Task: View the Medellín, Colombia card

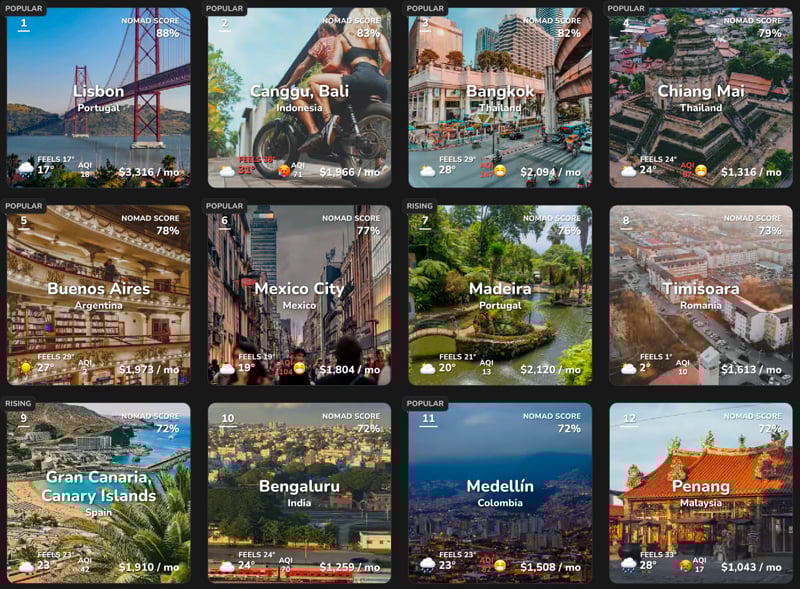Action: [500, 492]
